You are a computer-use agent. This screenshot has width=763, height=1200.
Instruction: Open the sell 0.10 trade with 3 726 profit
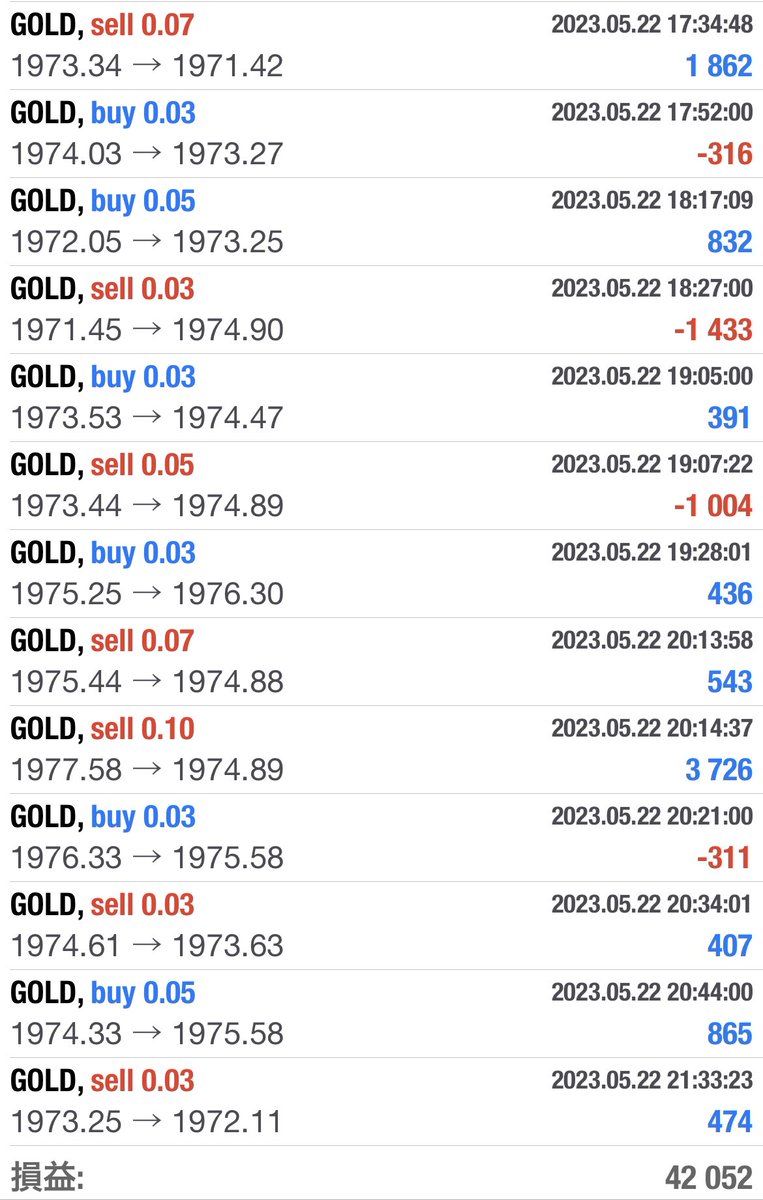pyautogui.click(x=381, y=749)
